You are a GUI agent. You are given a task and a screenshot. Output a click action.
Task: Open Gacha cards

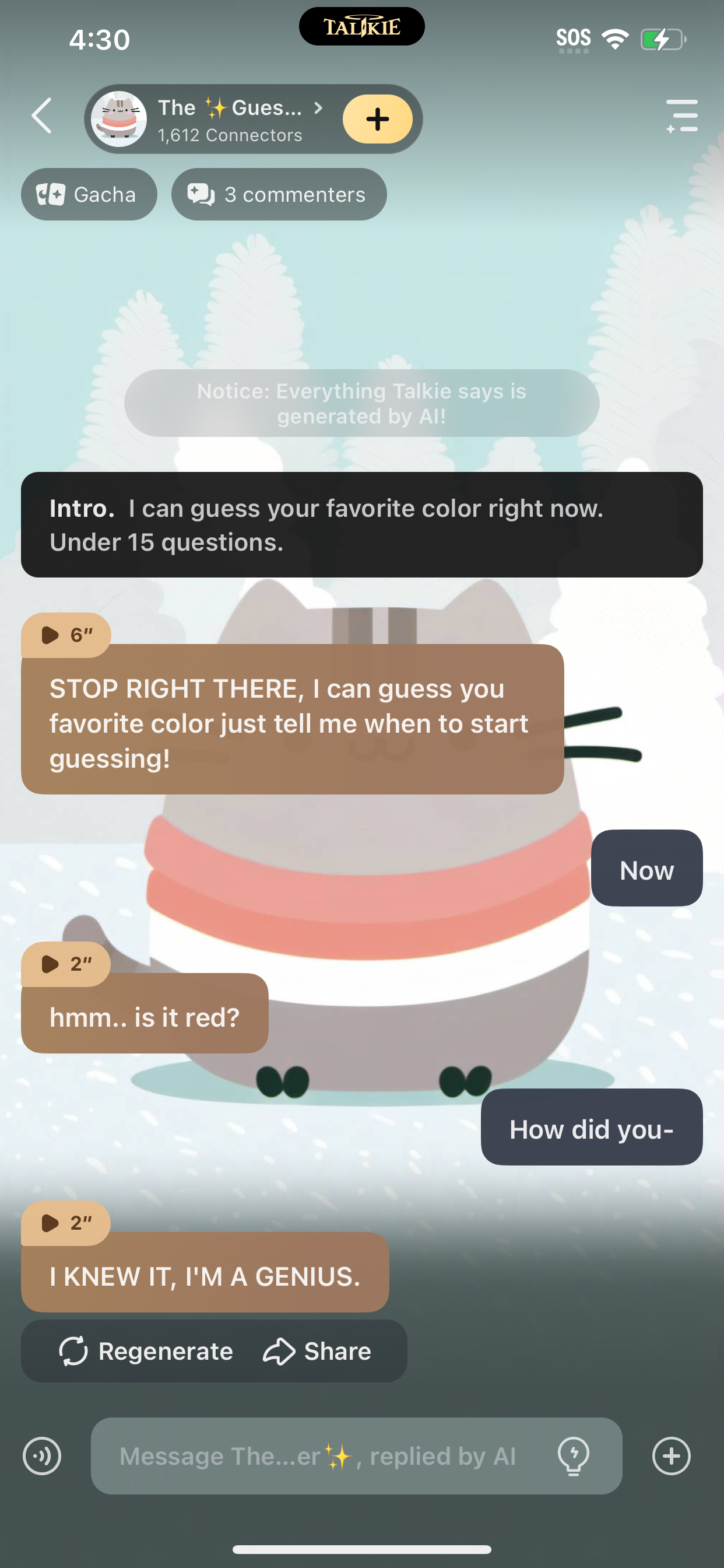coord(89,195)
